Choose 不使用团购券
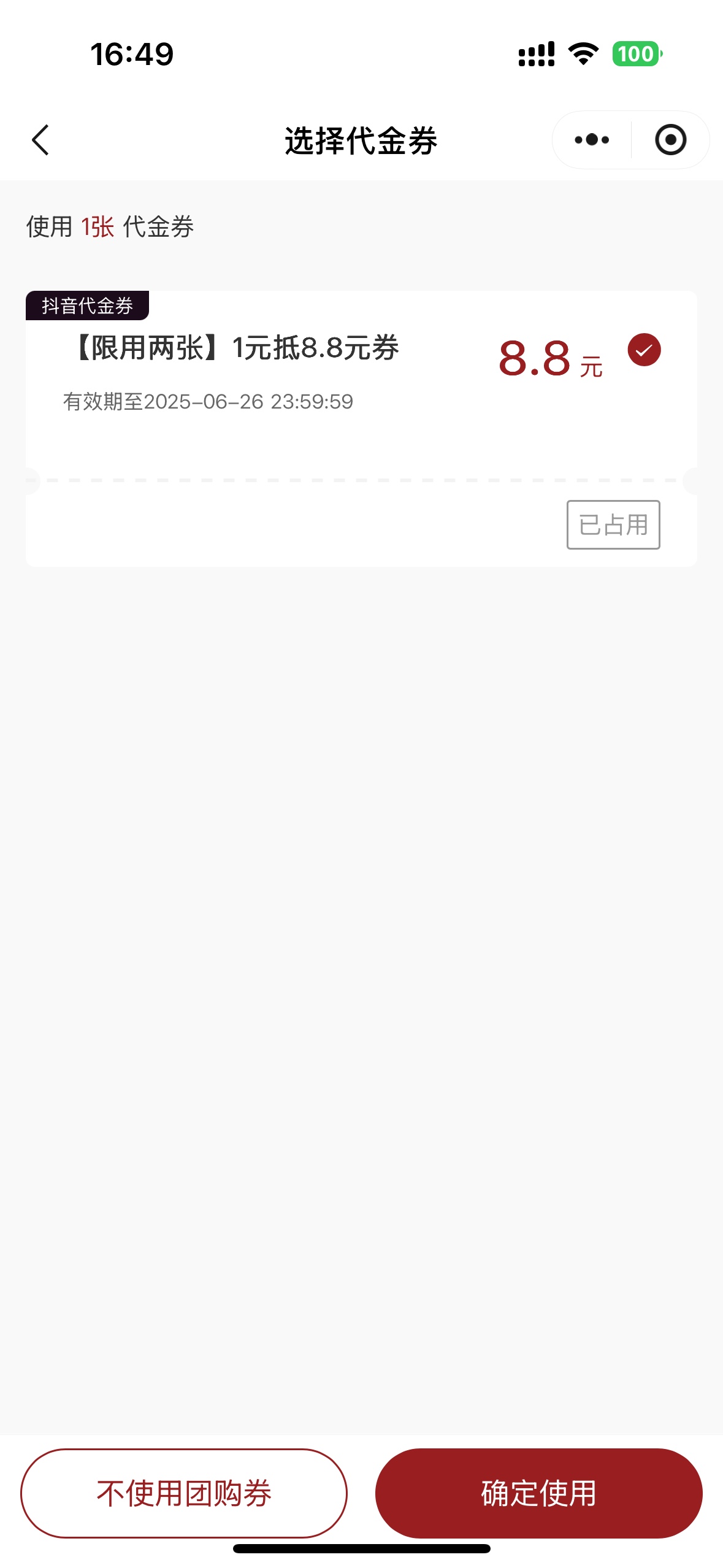723x1568 pixels. click(x=184, y=1493)
